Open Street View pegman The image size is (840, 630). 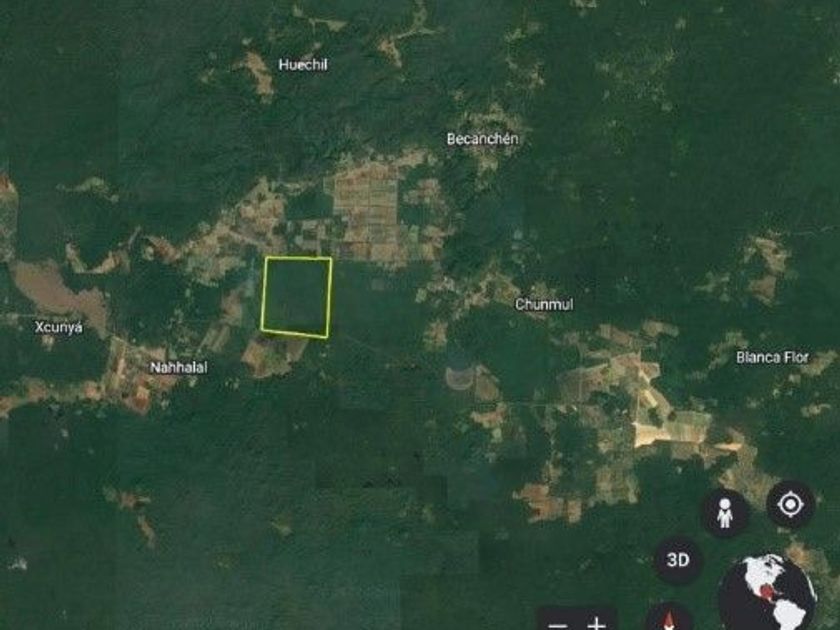pyautogui.click(x=726, y=514)
